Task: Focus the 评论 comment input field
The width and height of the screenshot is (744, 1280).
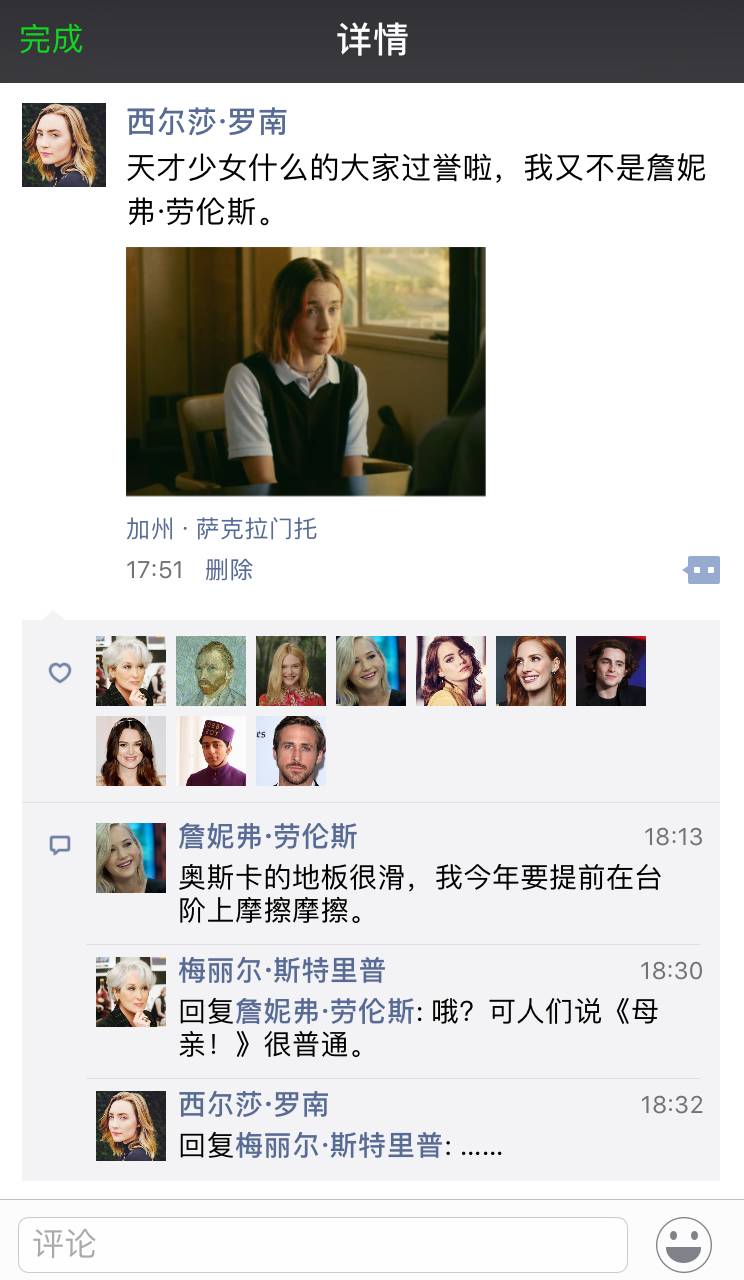Action: (x=322, y=1244)
